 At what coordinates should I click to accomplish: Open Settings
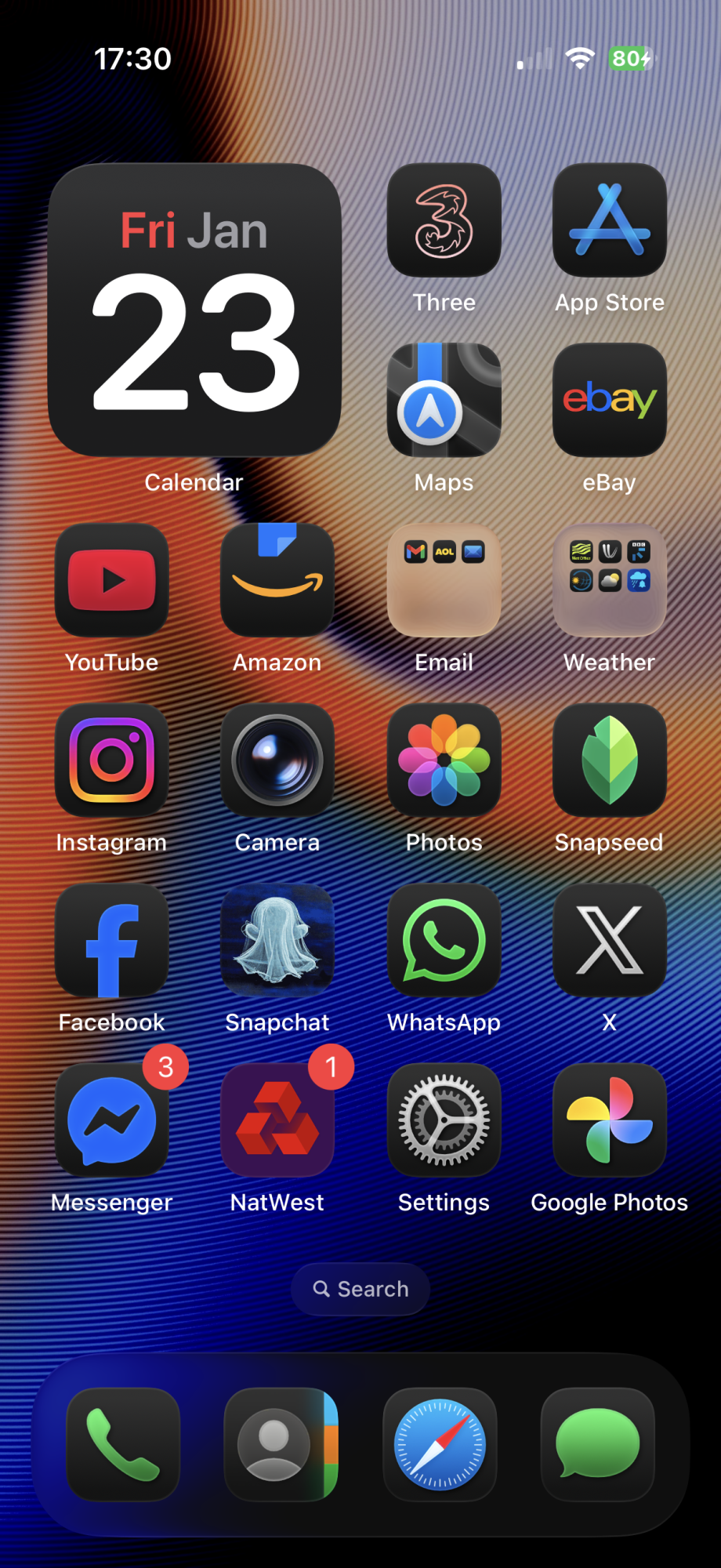444,1120
